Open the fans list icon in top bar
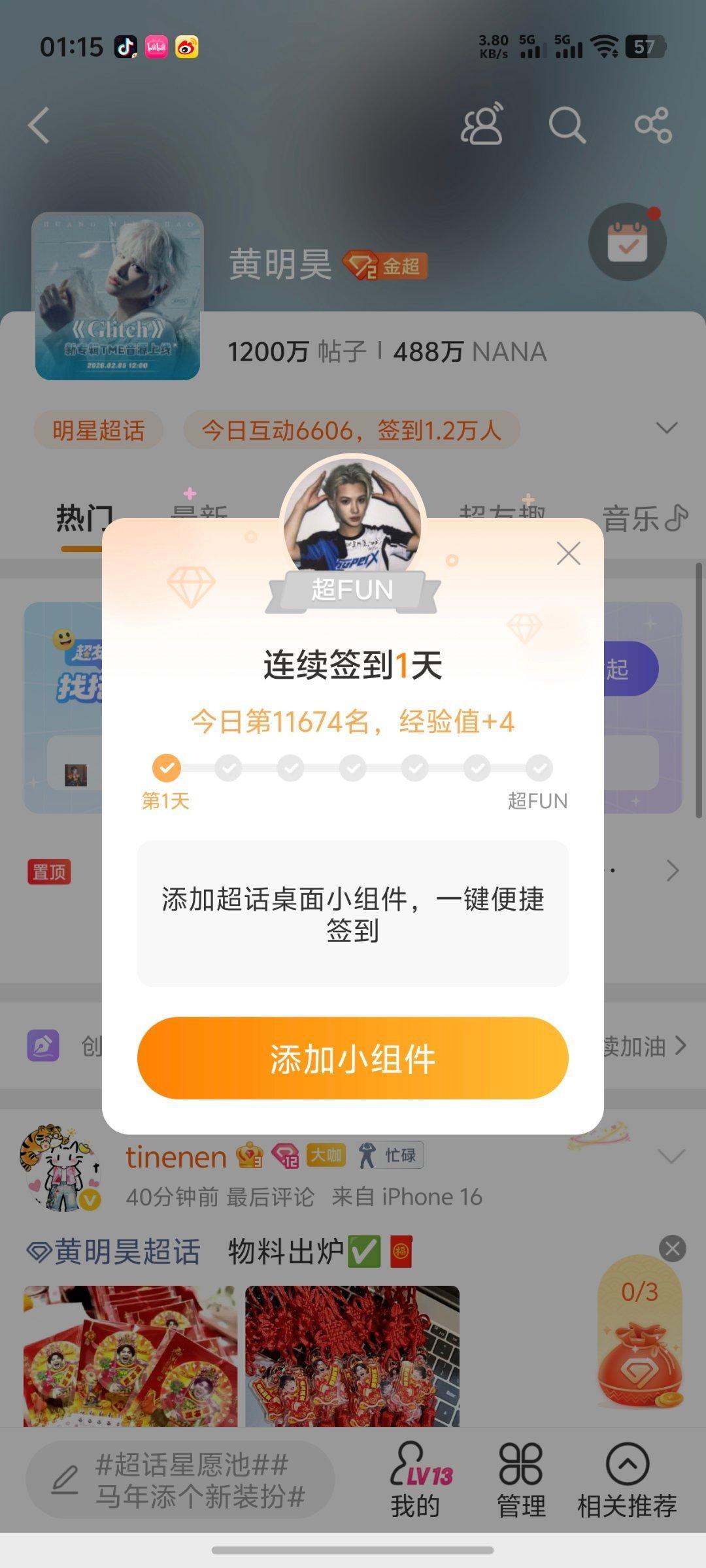This screenshot has height=1568, width=706. coord(482,123)
